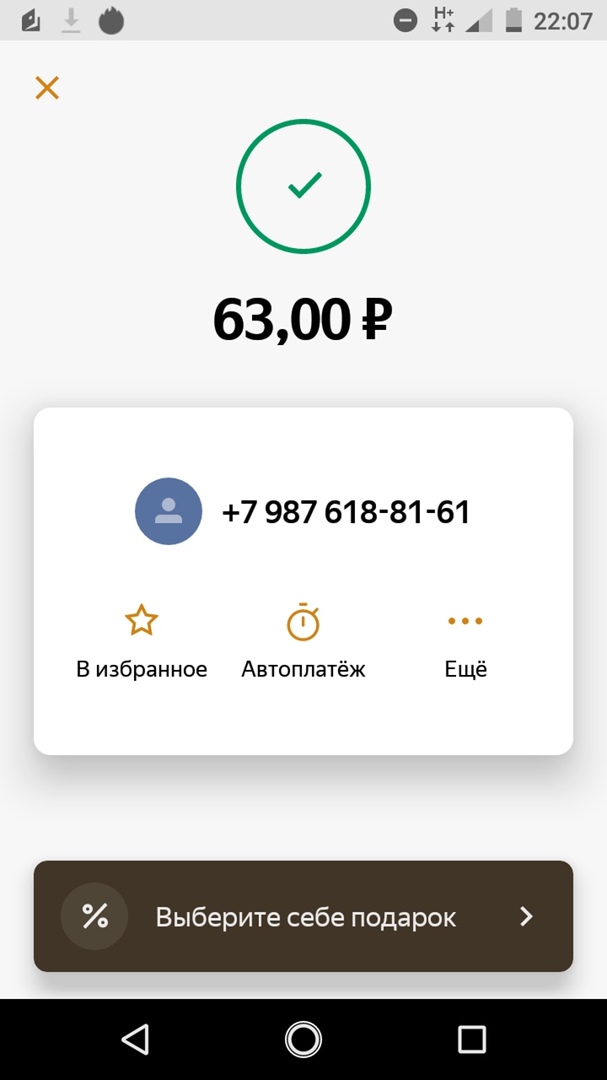Image resolution: width=607 pixels, height=1080 pixels.
Task: Open the Выберите себе подарок banner
Action: click(303, 916)
